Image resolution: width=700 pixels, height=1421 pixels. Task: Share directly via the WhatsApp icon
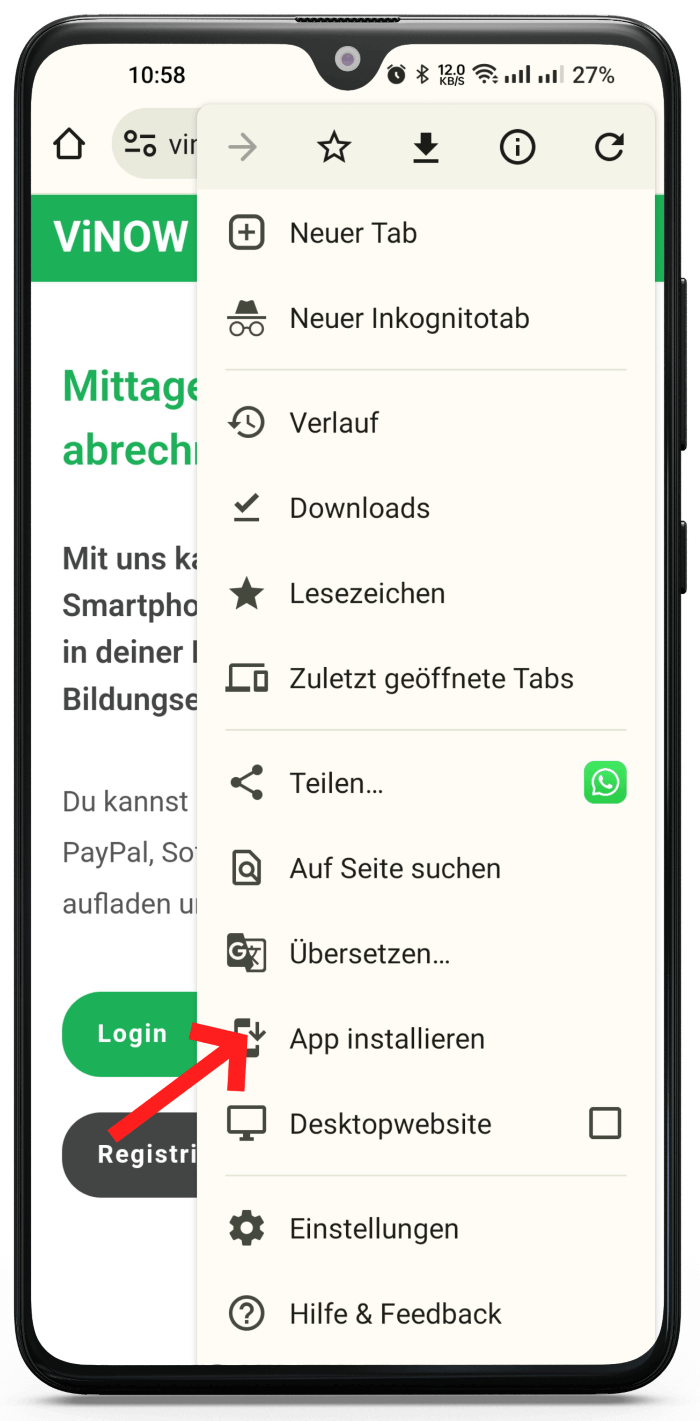605,783
